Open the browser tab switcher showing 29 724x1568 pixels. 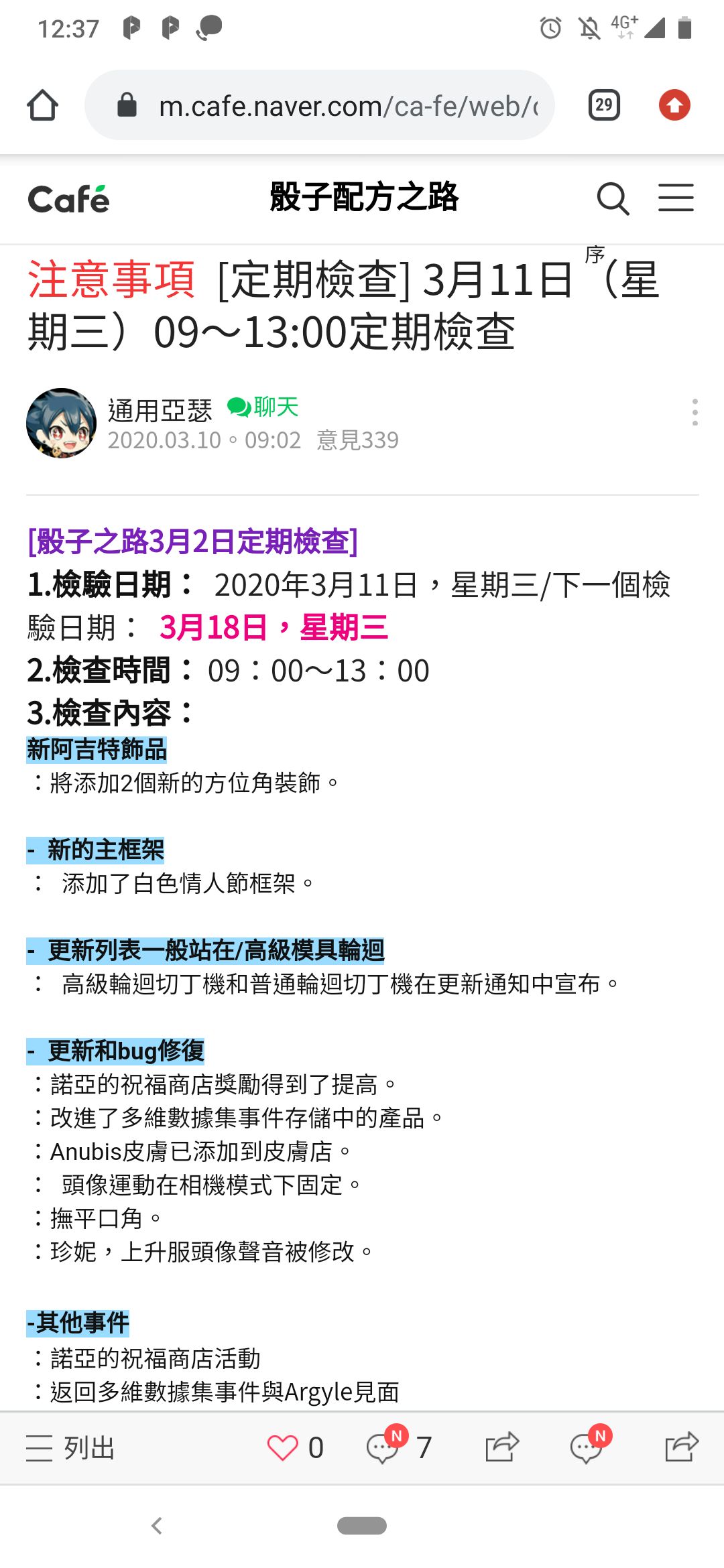click(603, 105)
